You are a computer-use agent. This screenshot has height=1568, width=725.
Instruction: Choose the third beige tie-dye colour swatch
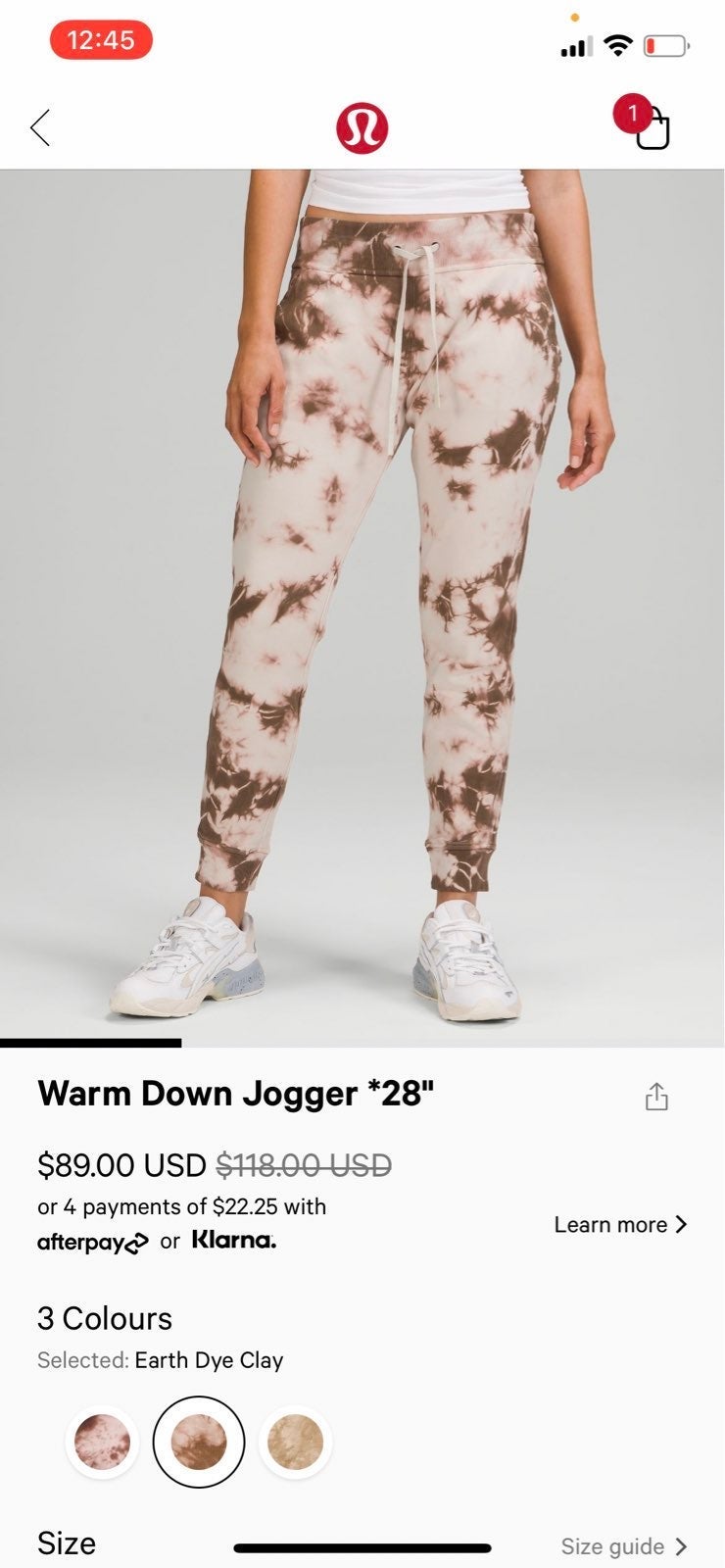[x=295, y=1442]
